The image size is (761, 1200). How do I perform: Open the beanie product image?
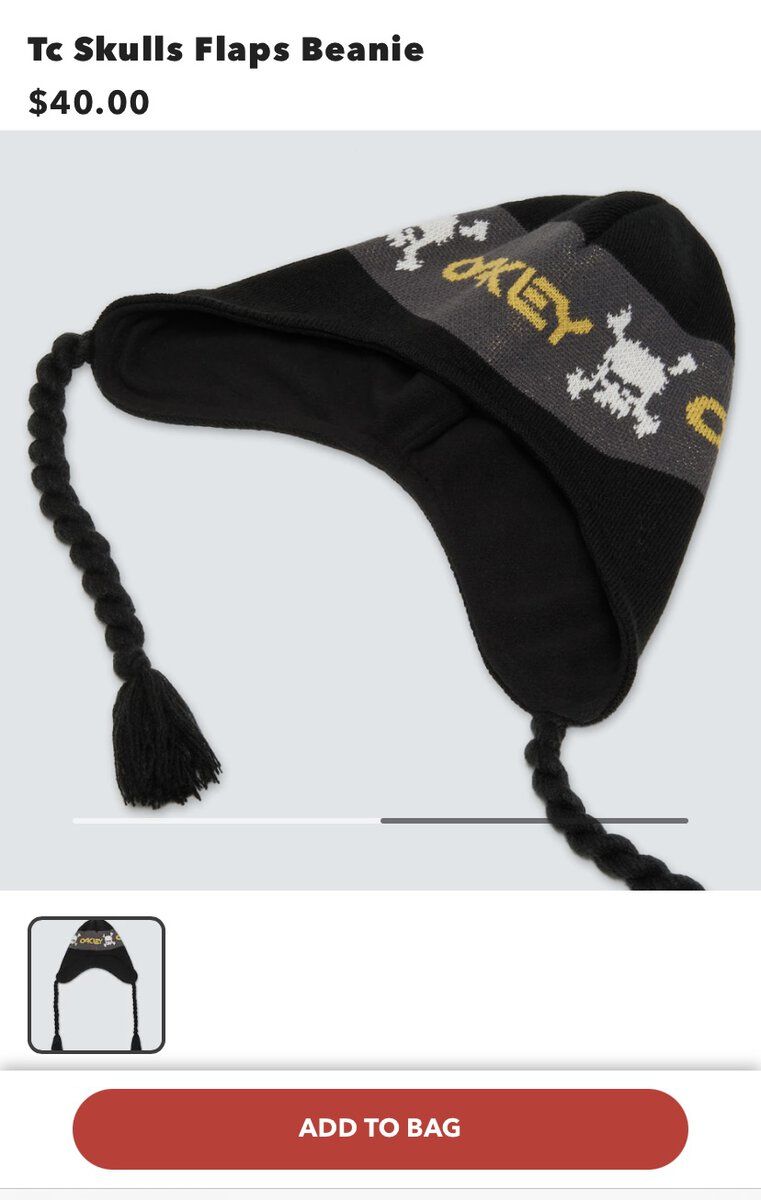(x=380, y=480)
